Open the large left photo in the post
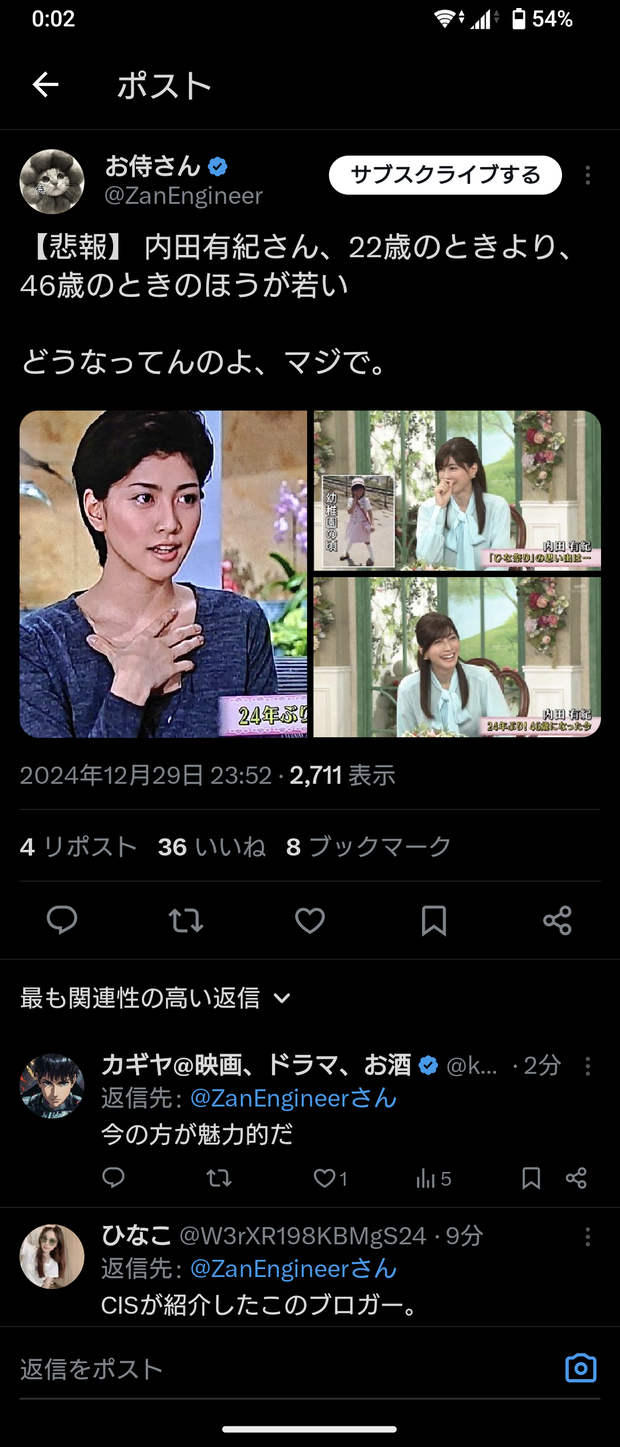The height and width of the screenshot is (1447, 620). (x=164, y=574)
